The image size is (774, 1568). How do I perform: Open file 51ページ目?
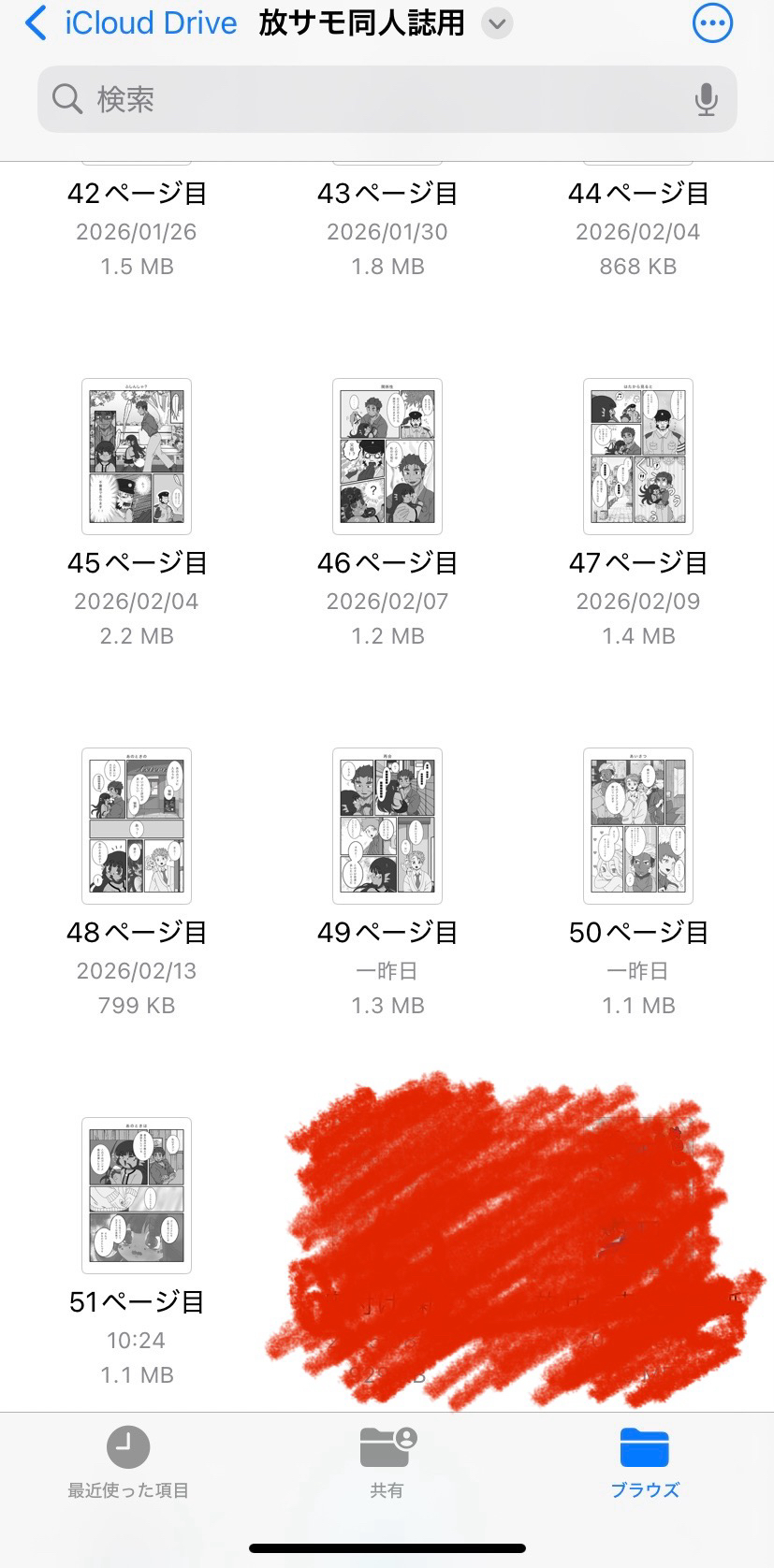coord(137,1196)
